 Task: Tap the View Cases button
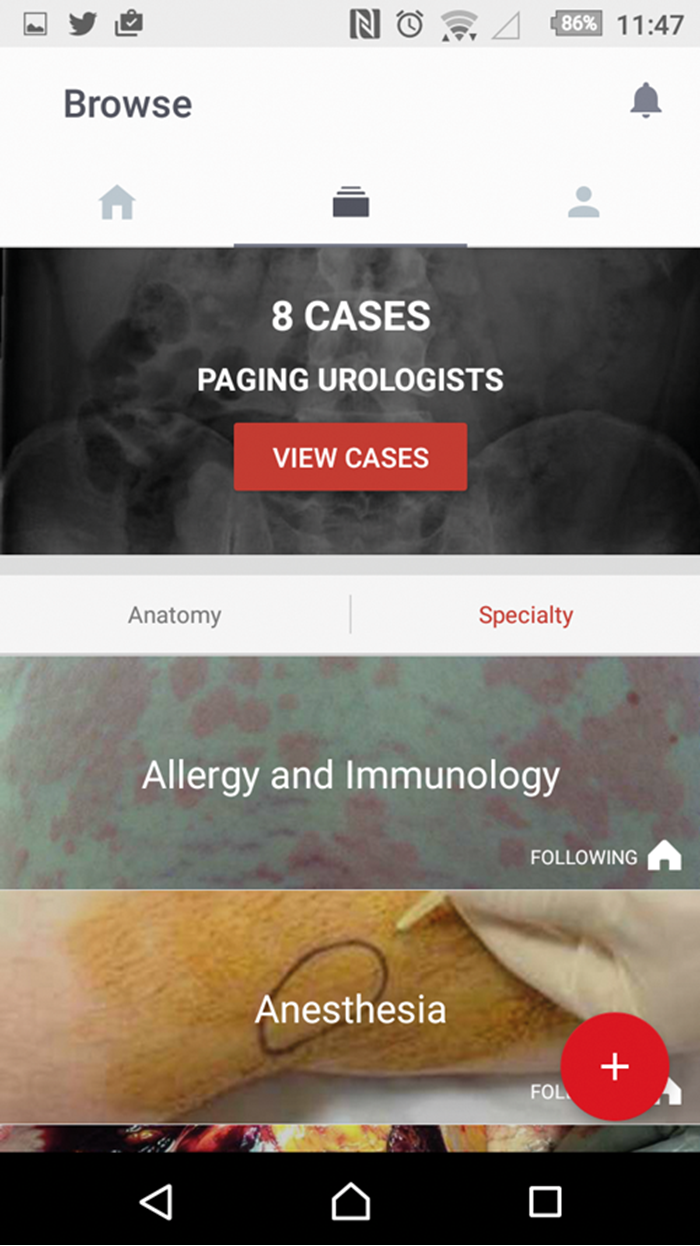pyautogui.click(x=350, y=458)
